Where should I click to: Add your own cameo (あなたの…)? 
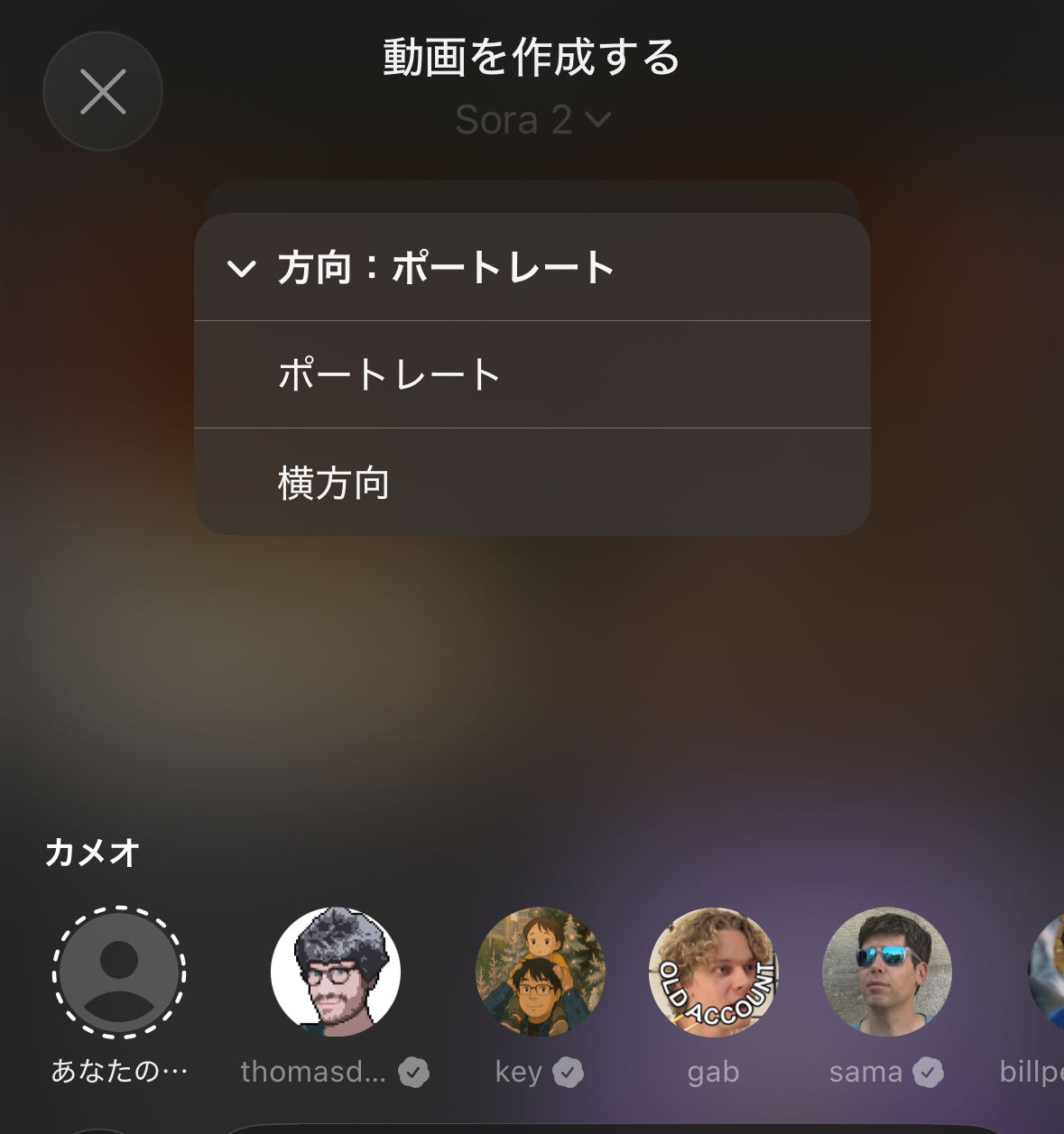pos(119,973)
